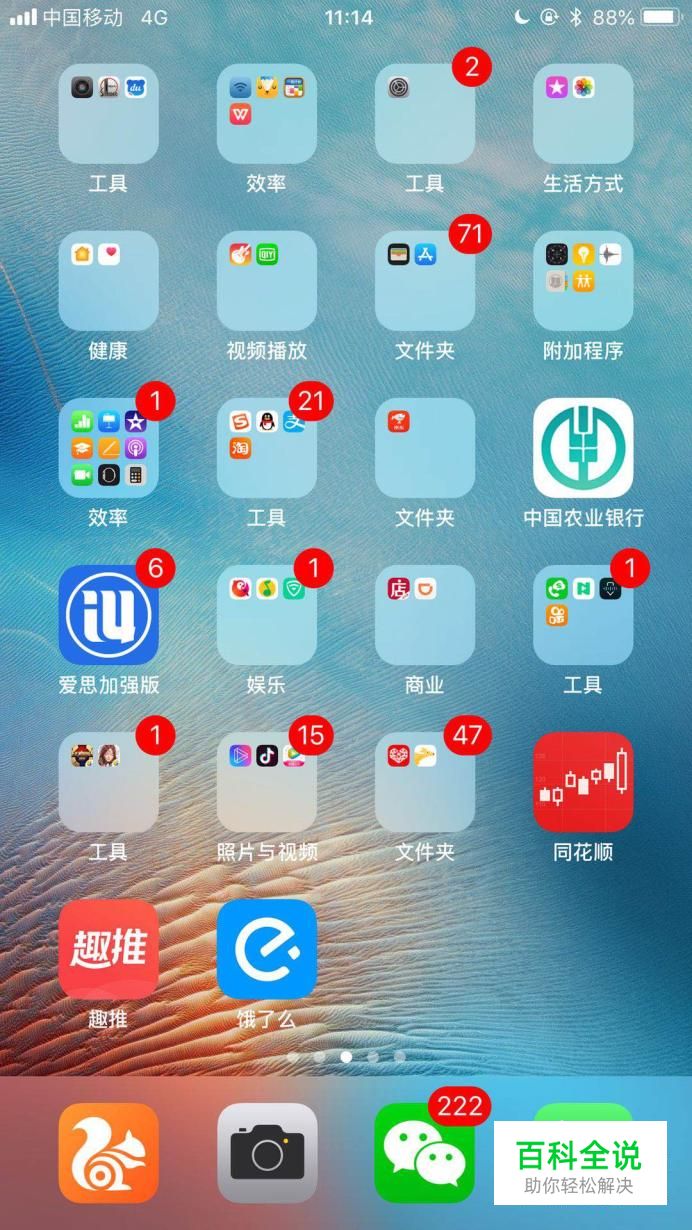Launch the 同花顺 stock app

point(583,782)
